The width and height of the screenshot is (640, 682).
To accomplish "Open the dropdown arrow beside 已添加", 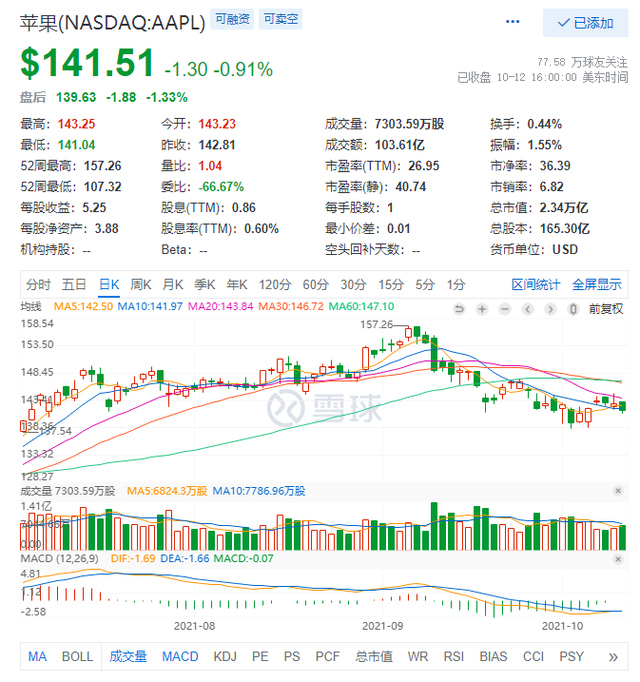I will [512, 23].
